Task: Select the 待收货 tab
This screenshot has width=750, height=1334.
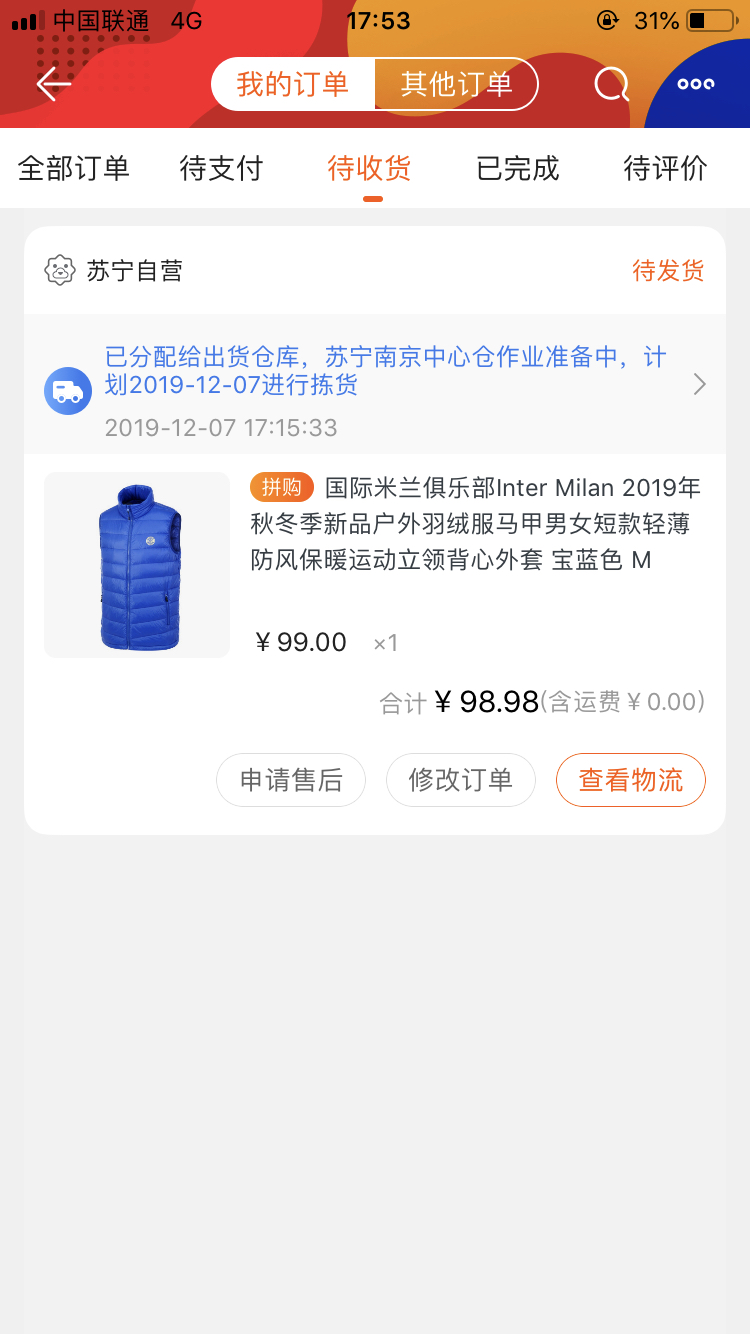Action: coord(370,168)
